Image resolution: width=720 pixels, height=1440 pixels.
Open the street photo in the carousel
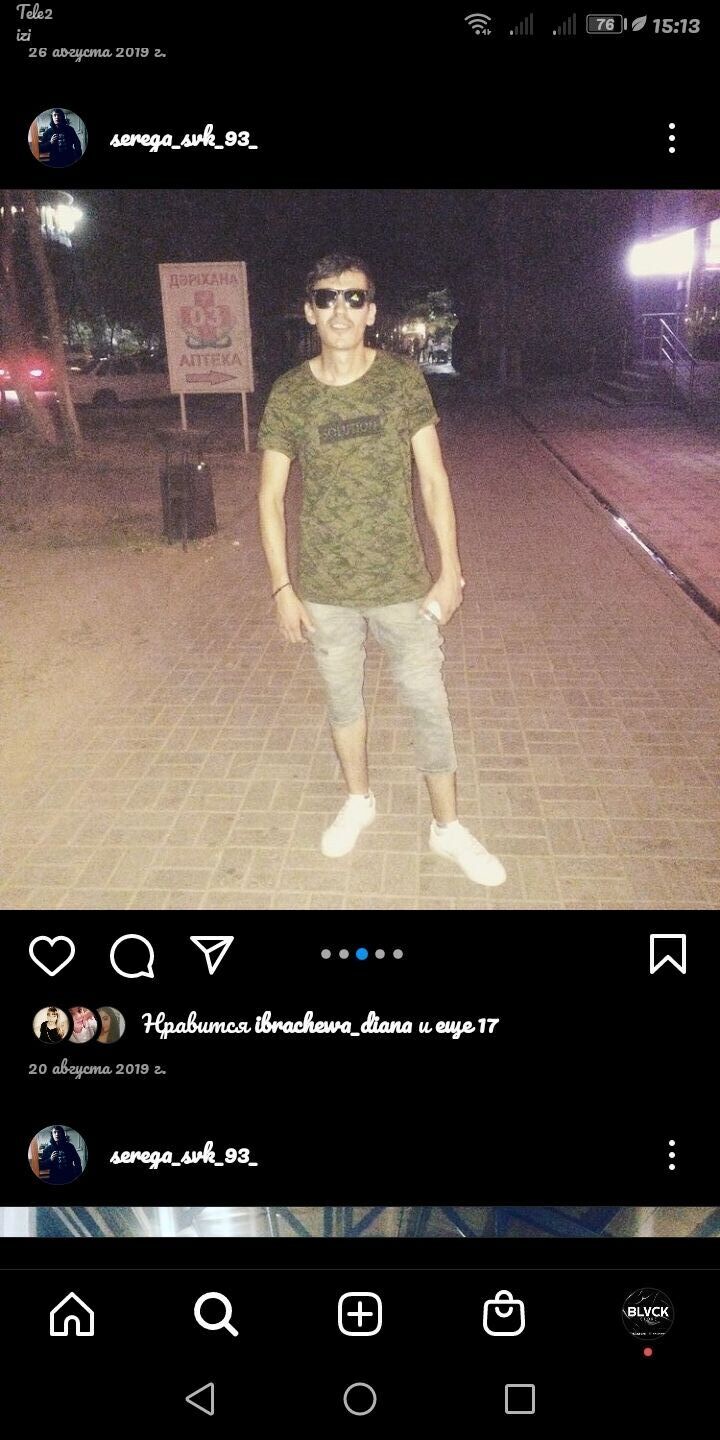click(360, 548)
